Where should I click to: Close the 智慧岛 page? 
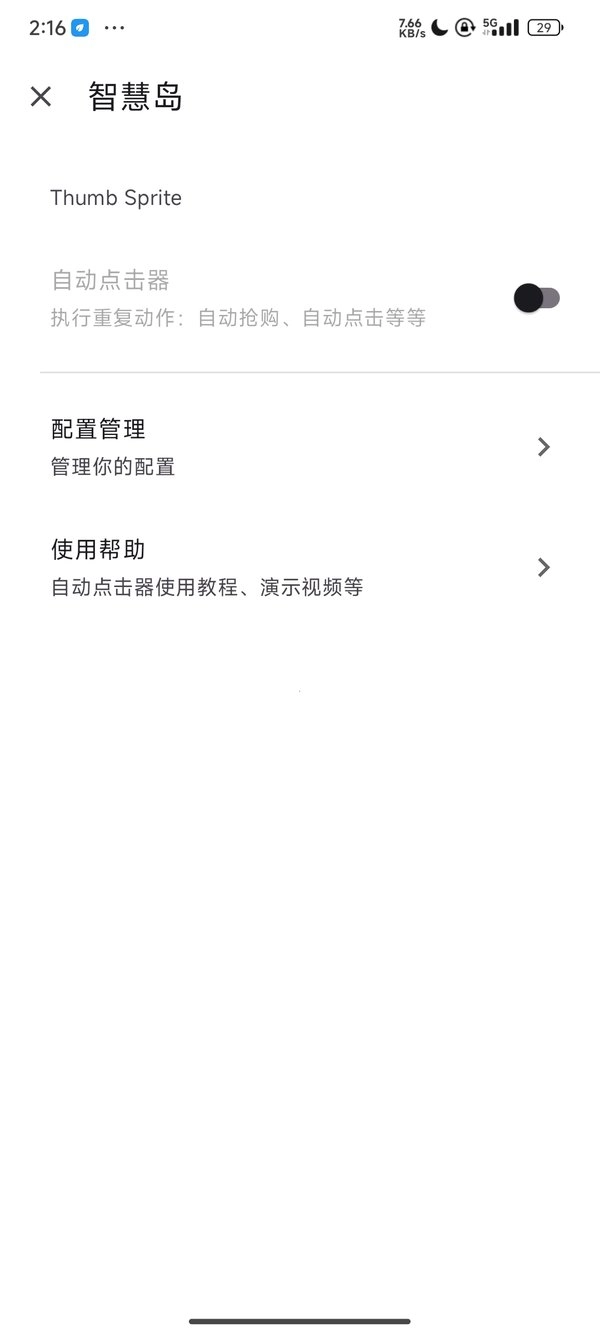pyautogui.click(x=41, y=97)
